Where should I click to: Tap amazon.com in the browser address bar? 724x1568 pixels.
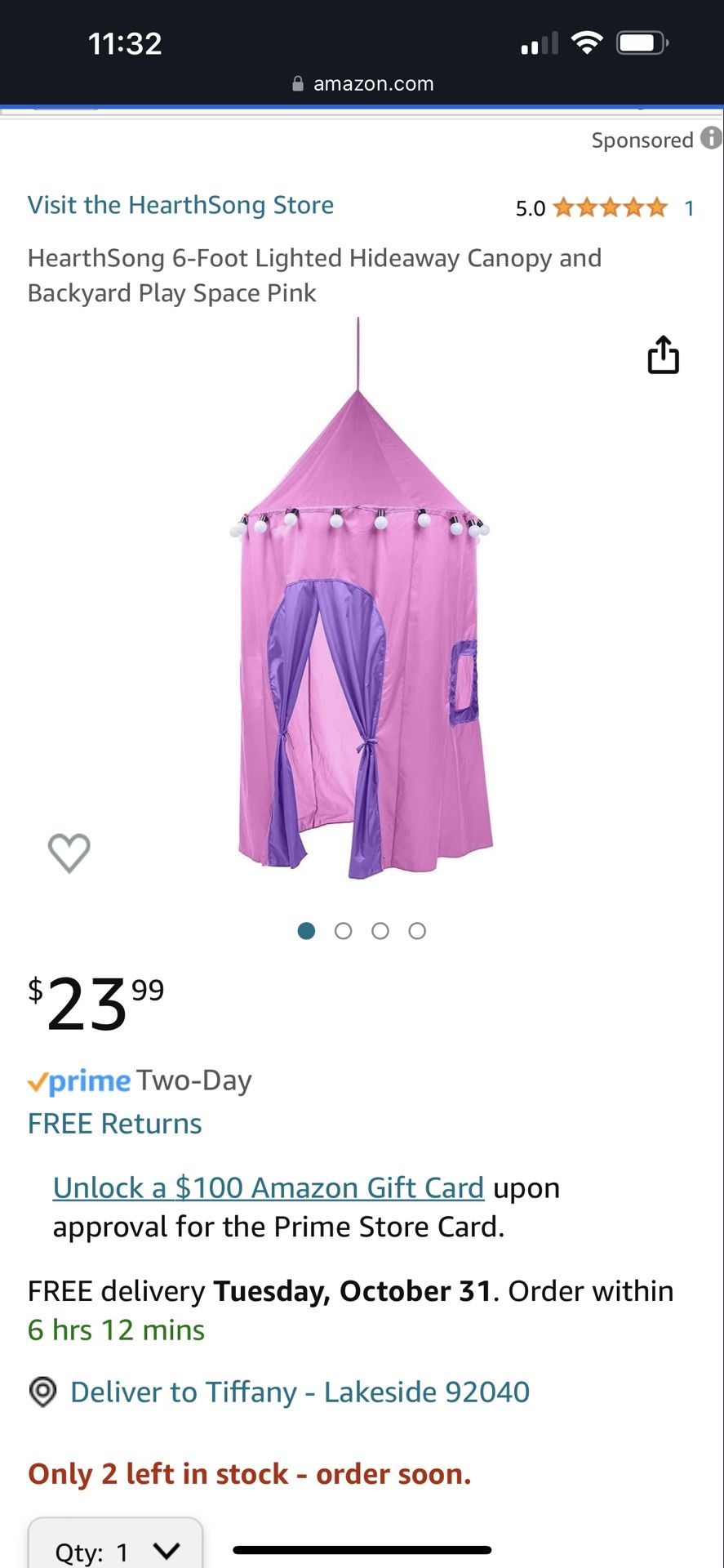coord(372,83)
